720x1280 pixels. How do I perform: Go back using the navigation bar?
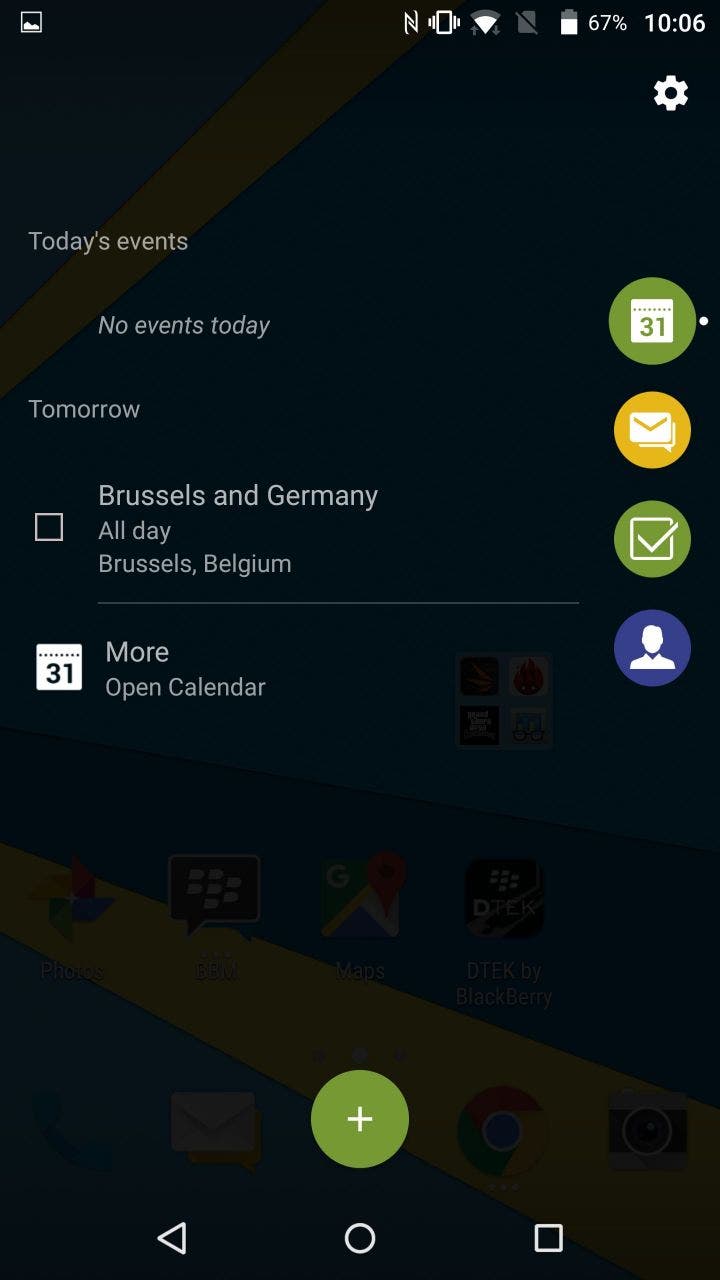tap(172, 1238)
